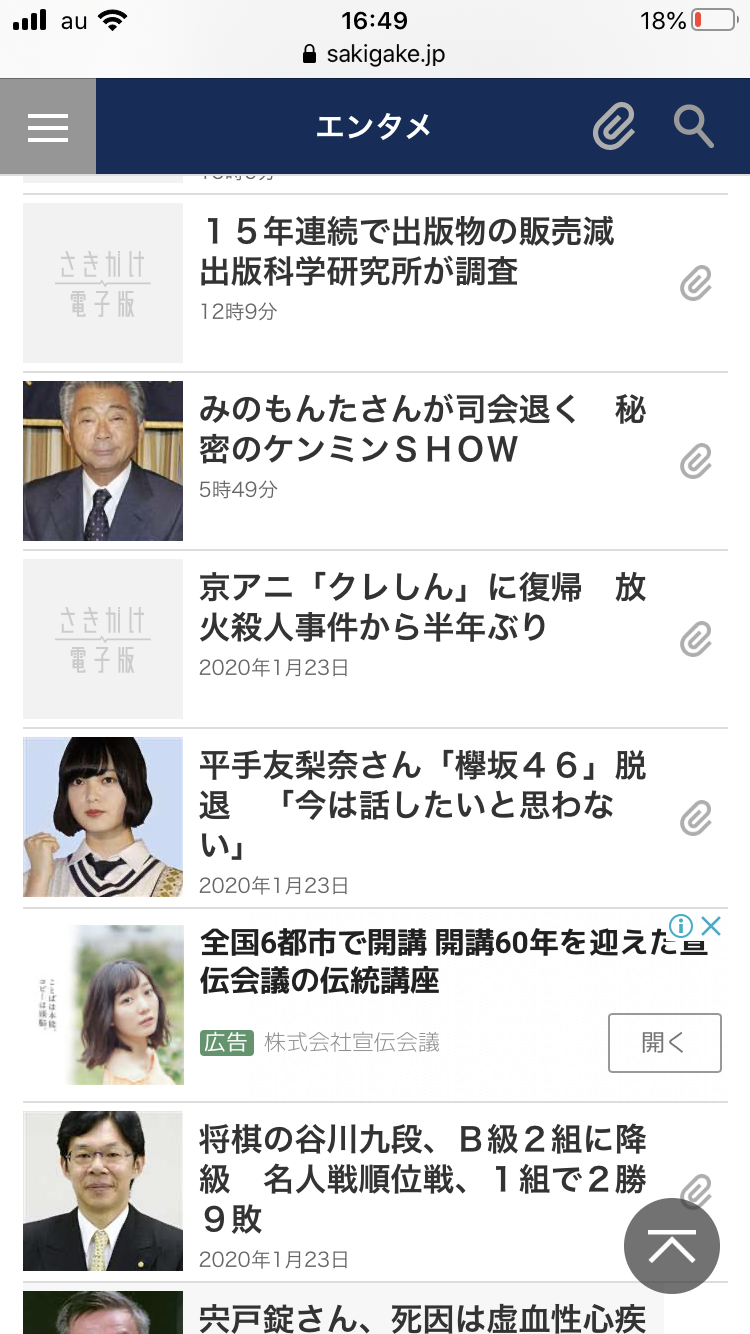
Task: Clip the 出版科学研究所が調査 article
Action: point(695,284)
